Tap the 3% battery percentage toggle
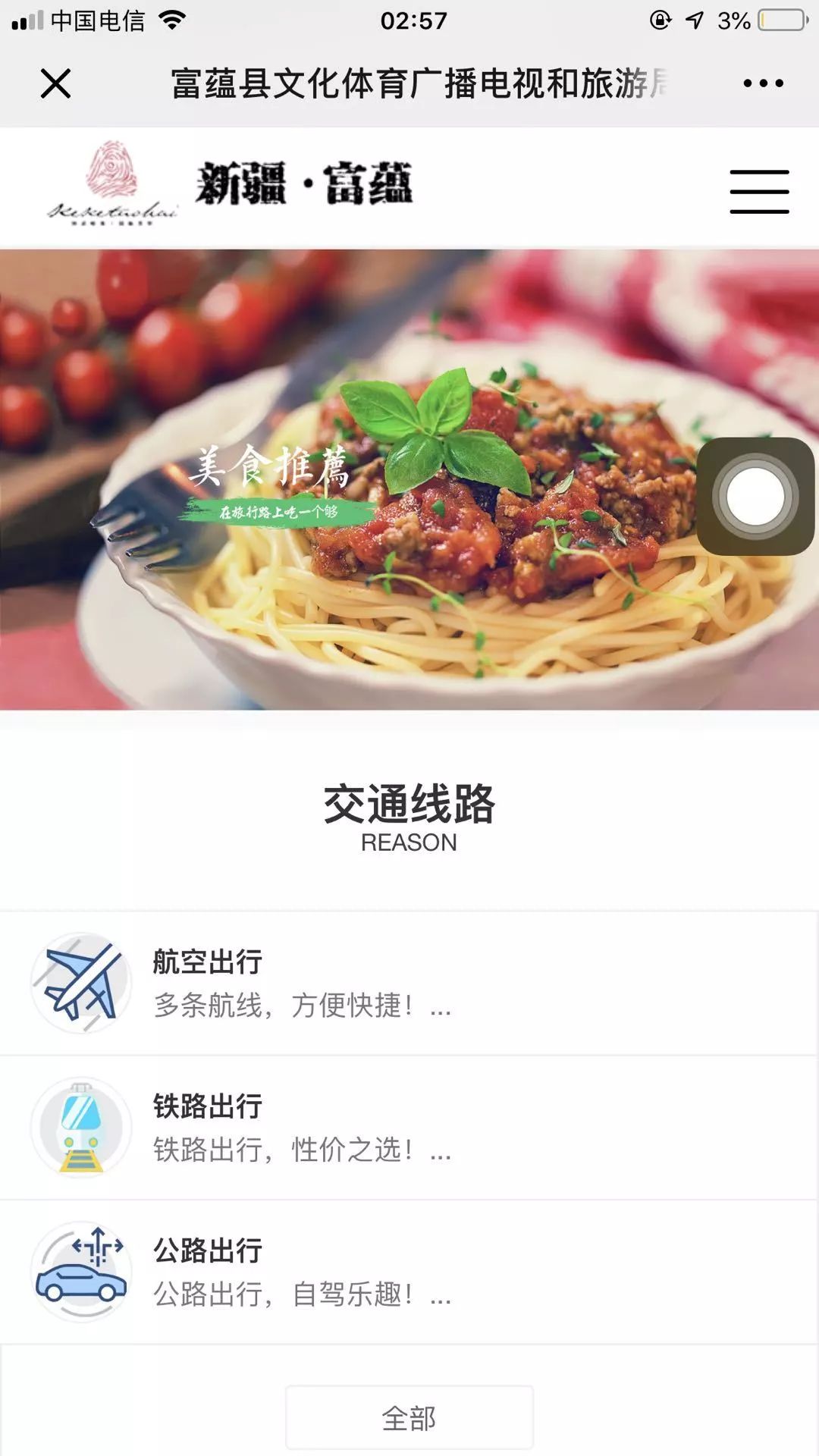819x1456 pixels. click(x=734, y=21)
